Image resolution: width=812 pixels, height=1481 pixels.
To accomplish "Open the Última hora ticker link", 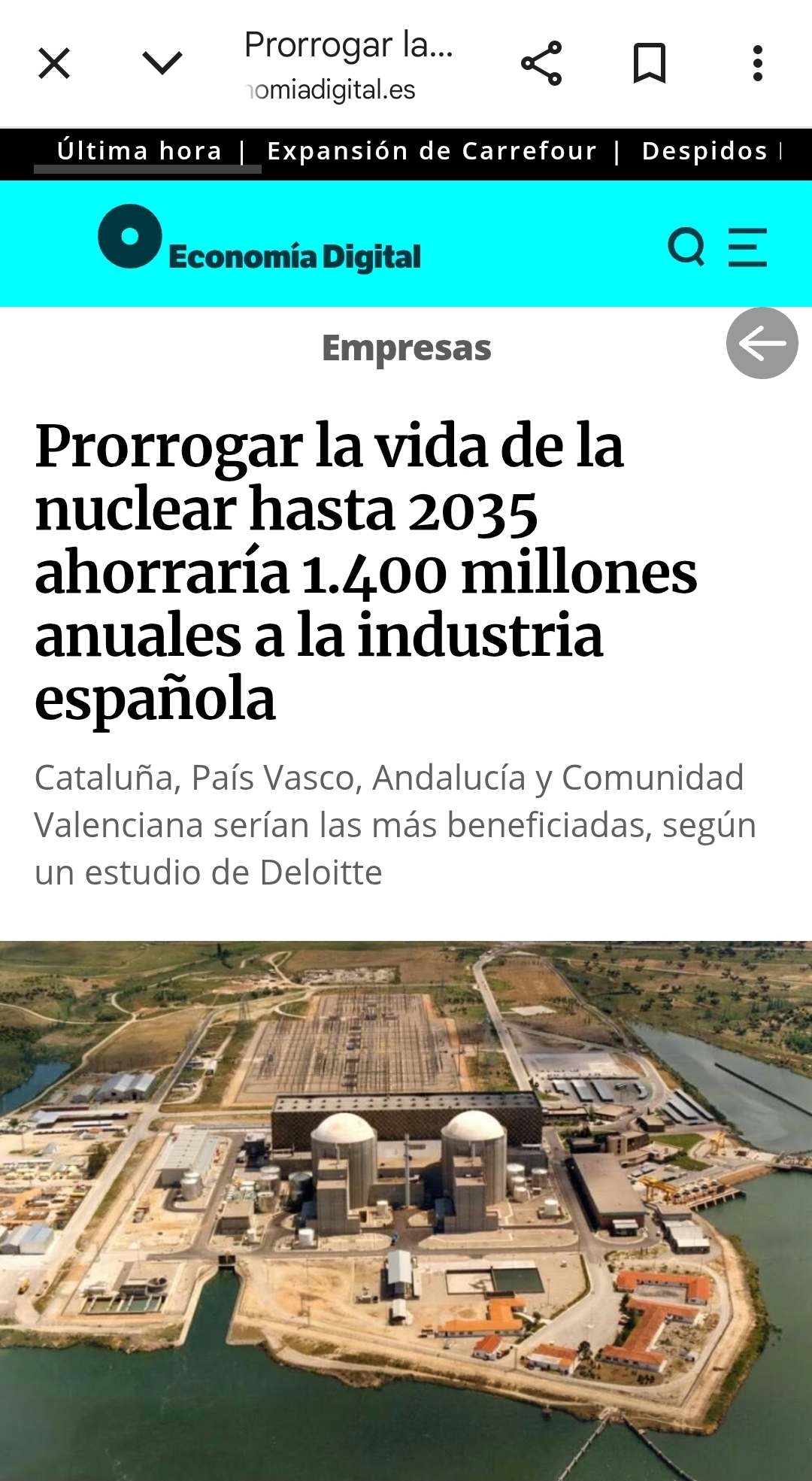I will [x=140, y=151].
